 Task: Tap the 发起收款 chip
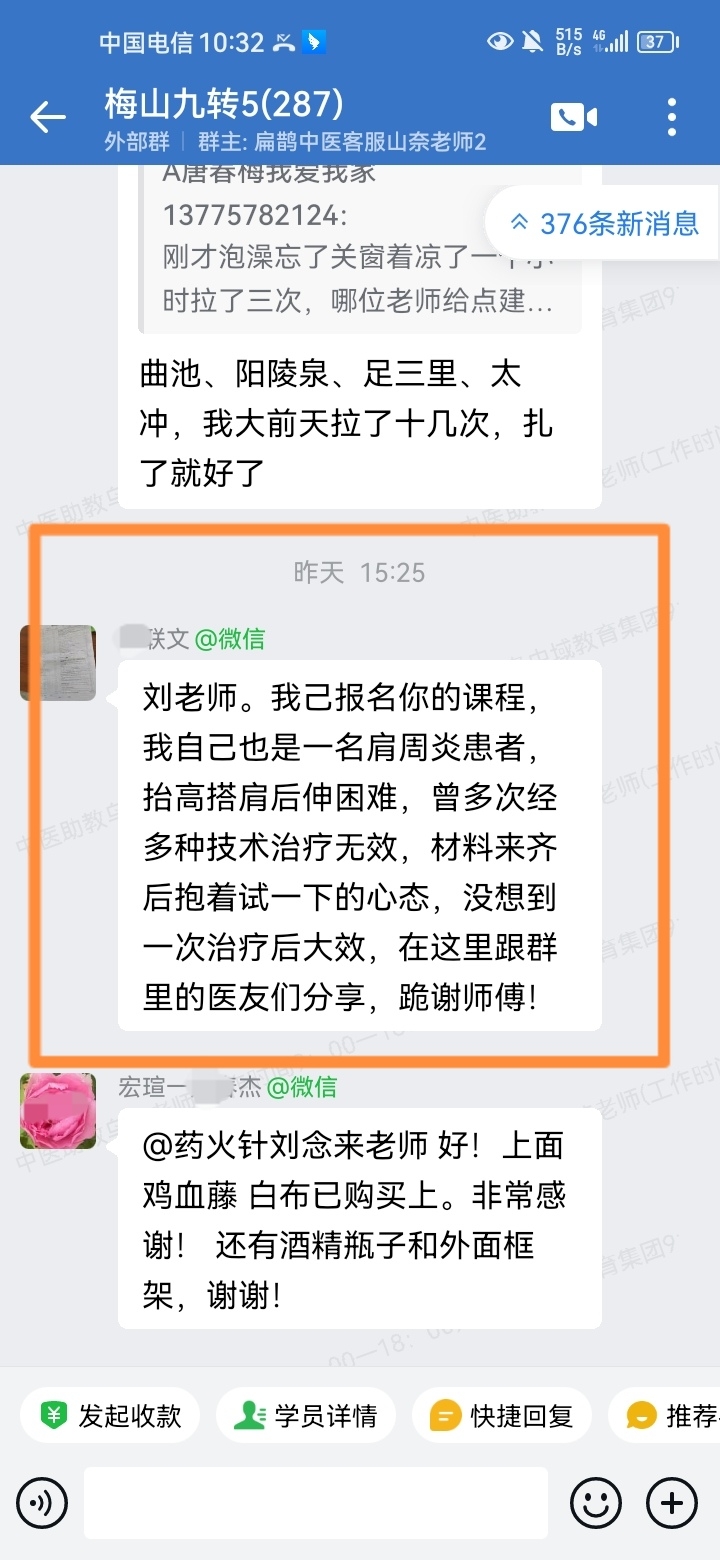110,1415
